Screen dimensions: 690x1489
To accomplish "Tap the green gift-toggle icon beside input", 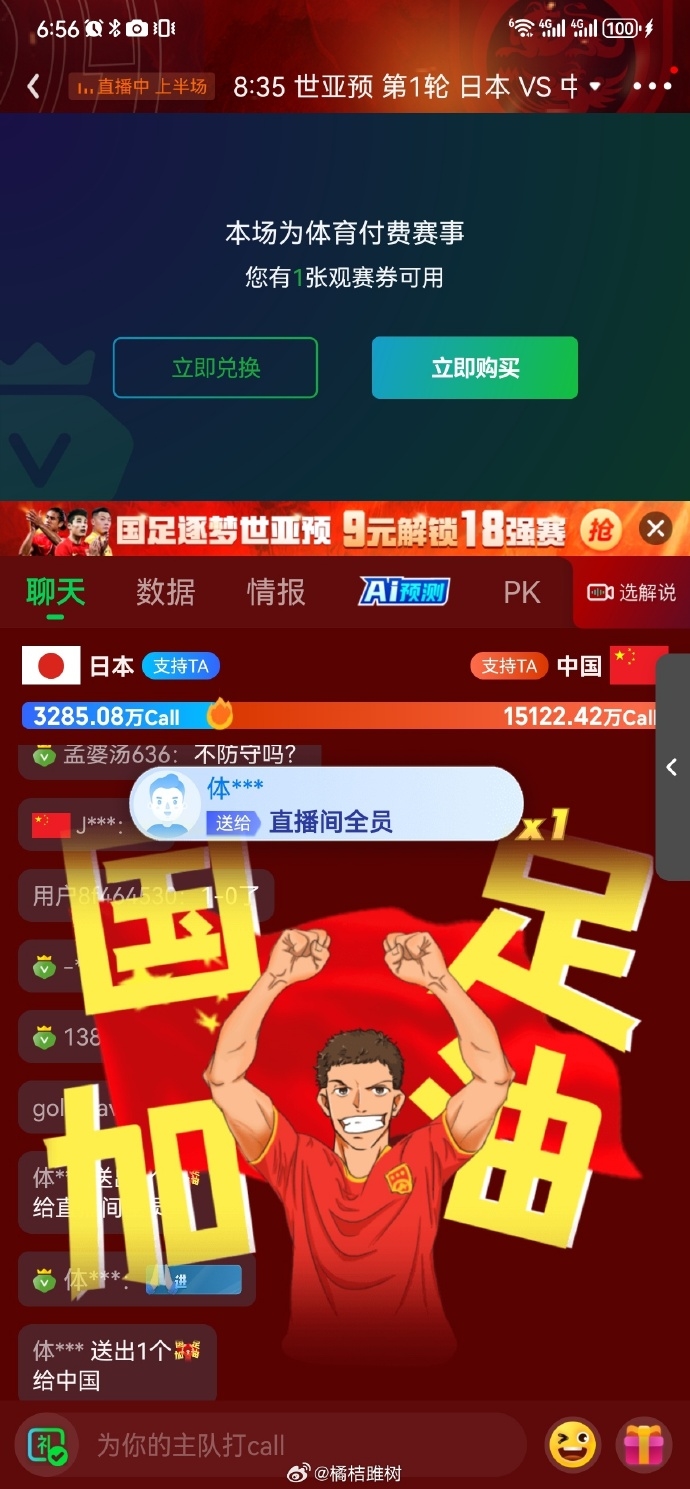I will click(x=46, y=1445).
